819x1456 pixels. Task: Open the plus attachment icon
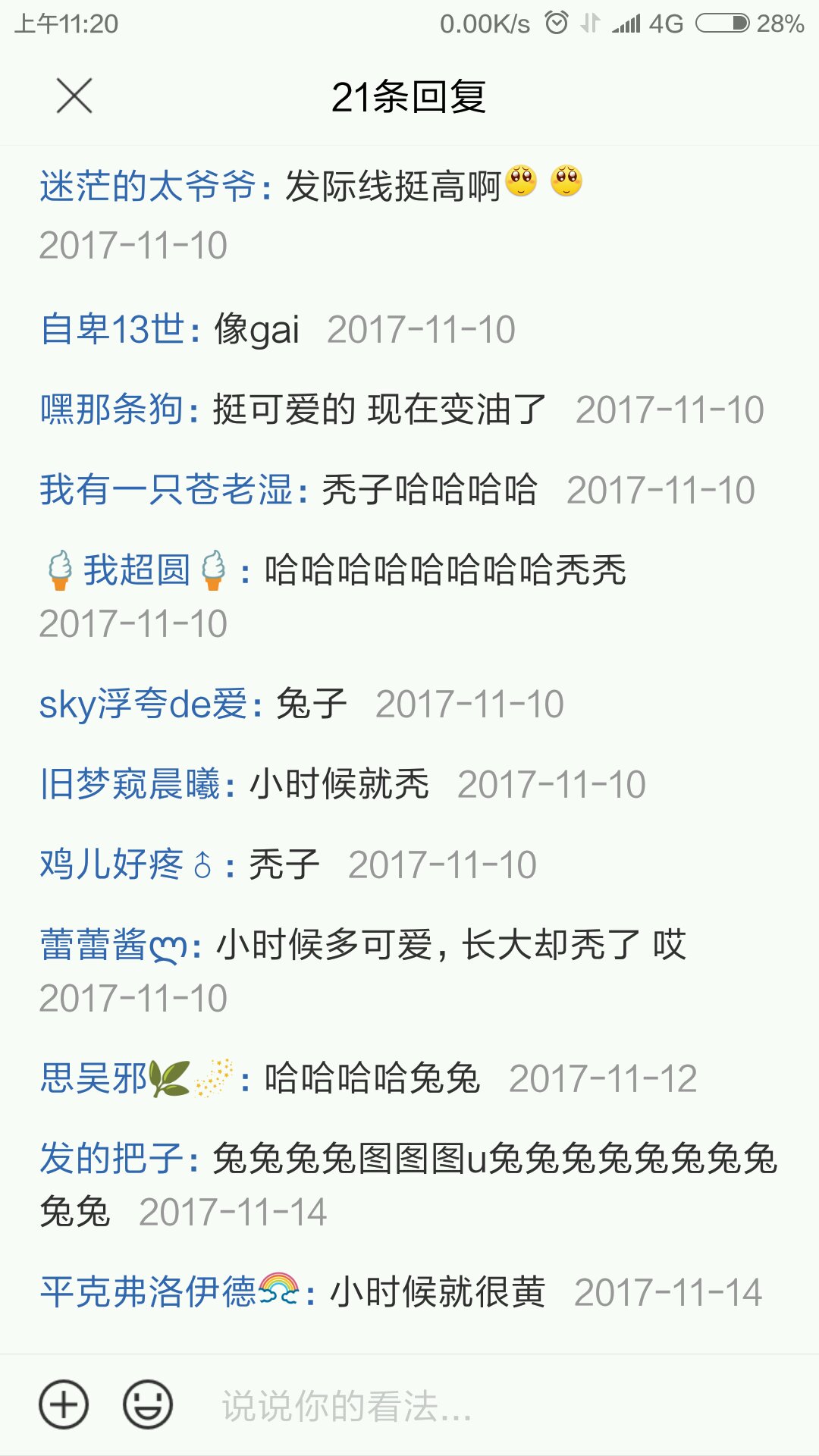click(64, 1404)
